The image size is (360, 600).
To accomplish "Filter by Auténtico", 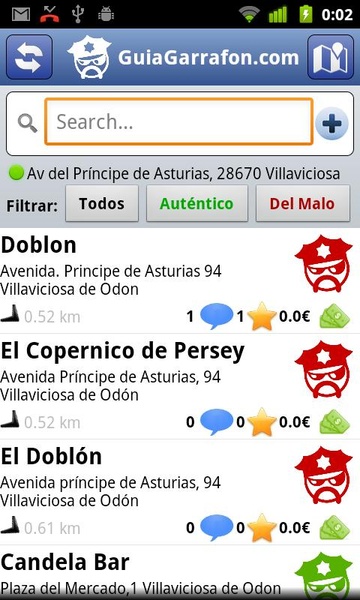I will coord(197,204).
